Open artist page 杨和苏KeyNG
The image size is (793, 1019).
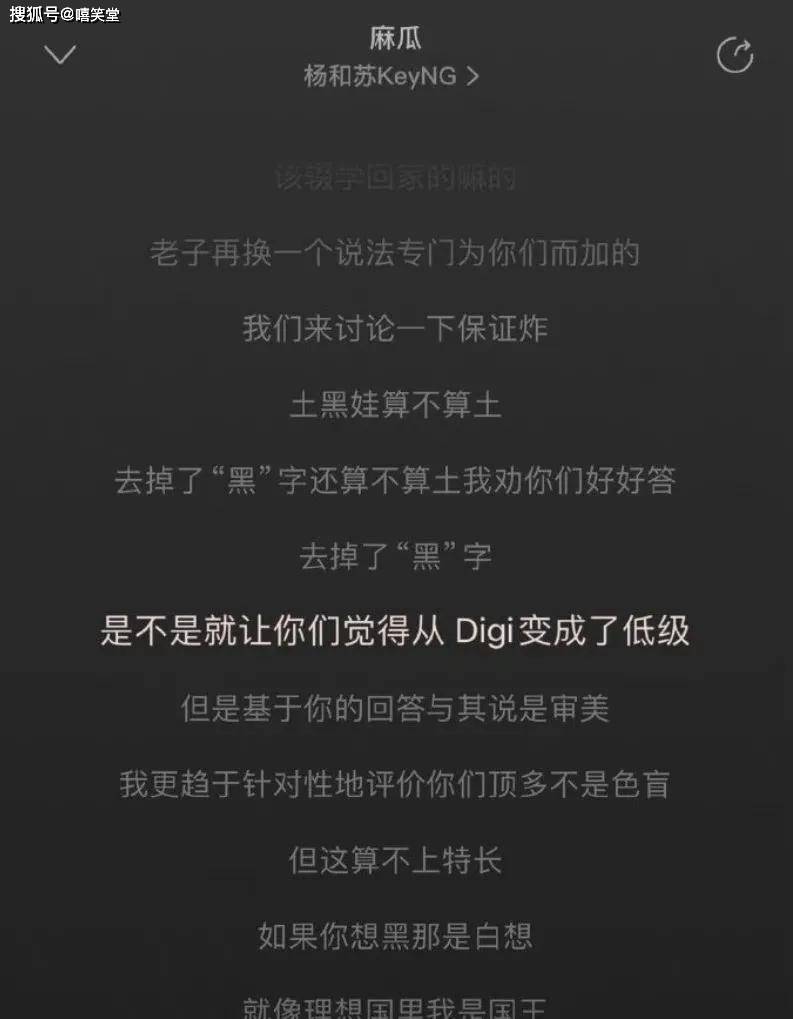coord(391,77)
